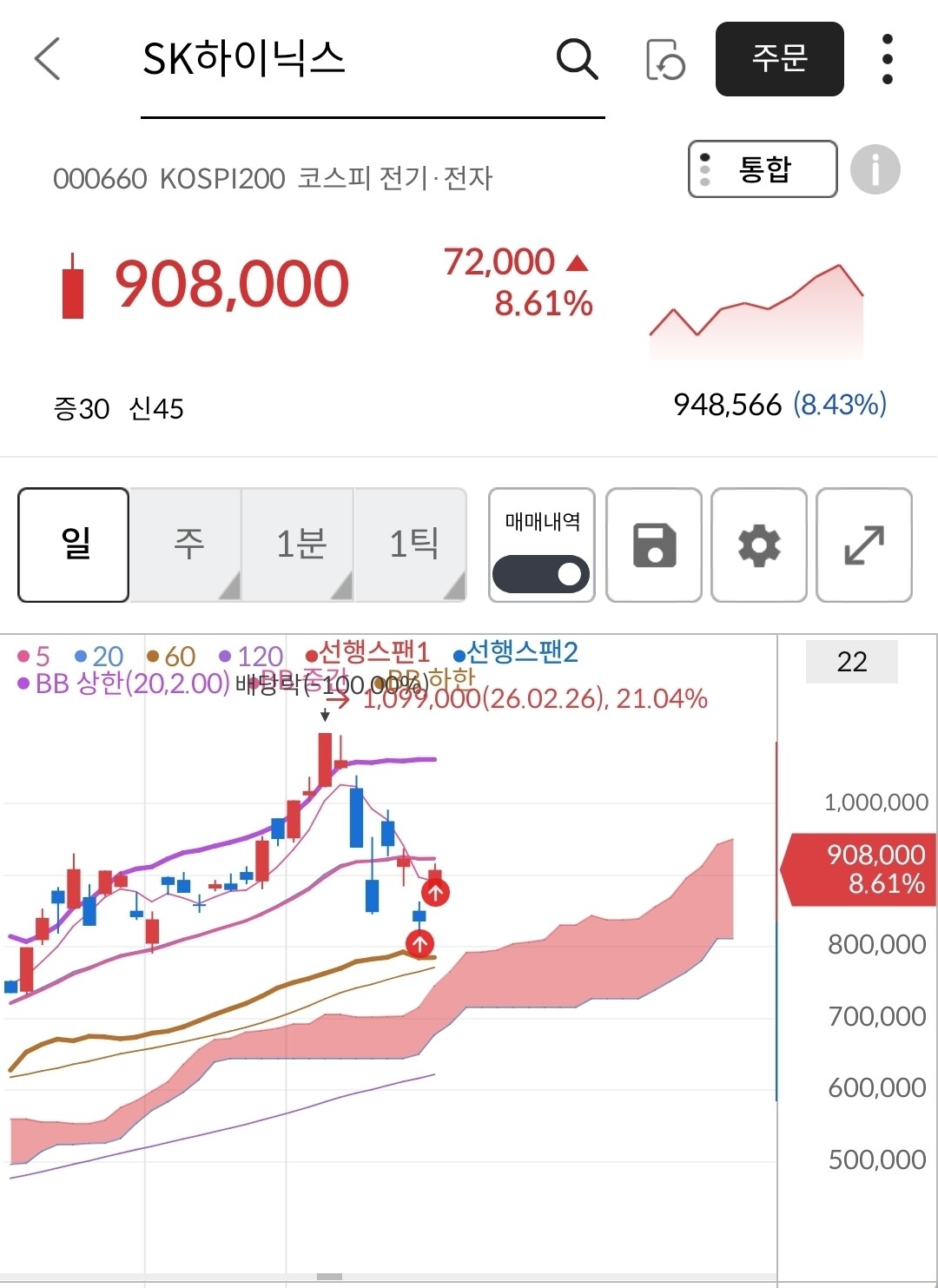The height and width of the screenshot is (1288, 938).
Task: Switch to the 1분 minute chart tab
Action: coord(299,545)
